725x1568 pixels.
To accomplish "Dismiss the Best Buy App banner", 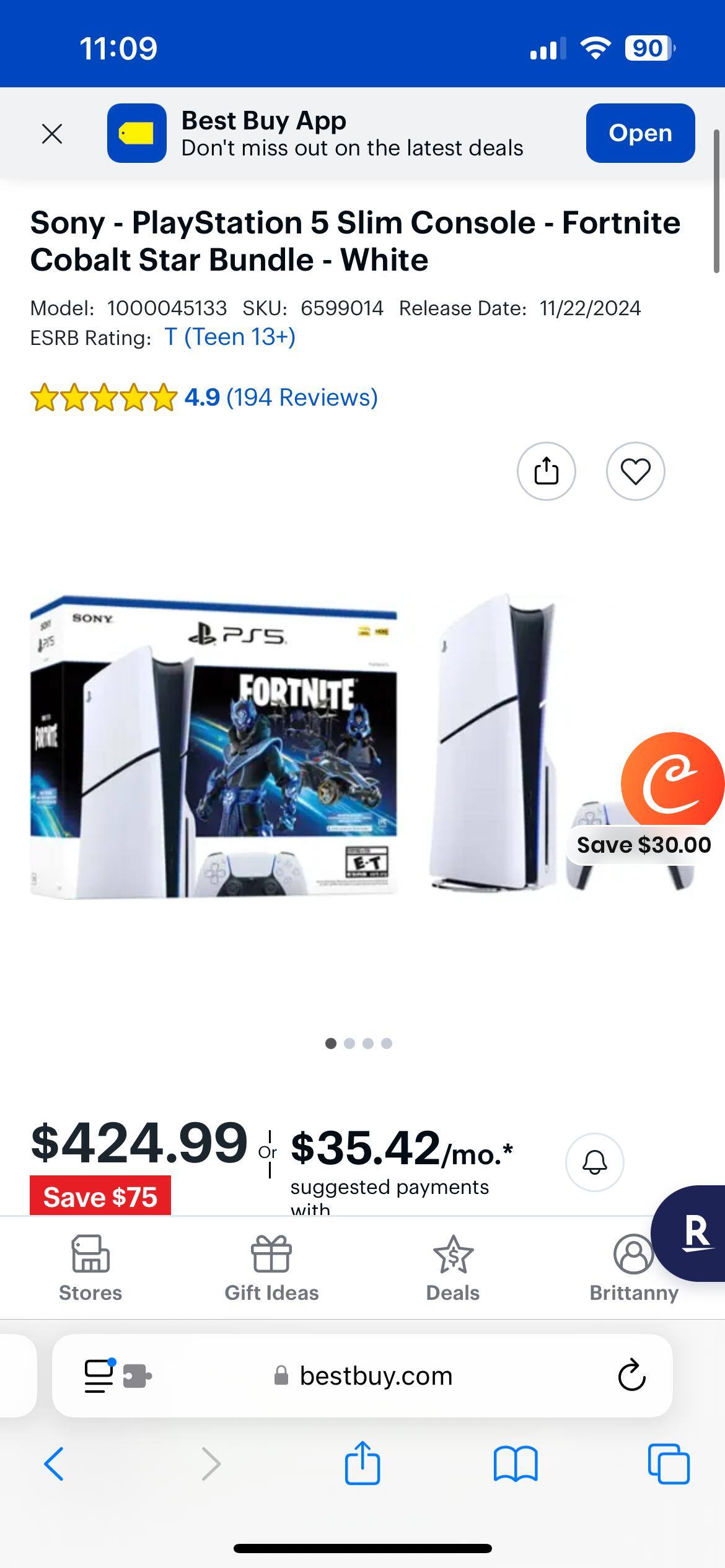I will 52,134.
